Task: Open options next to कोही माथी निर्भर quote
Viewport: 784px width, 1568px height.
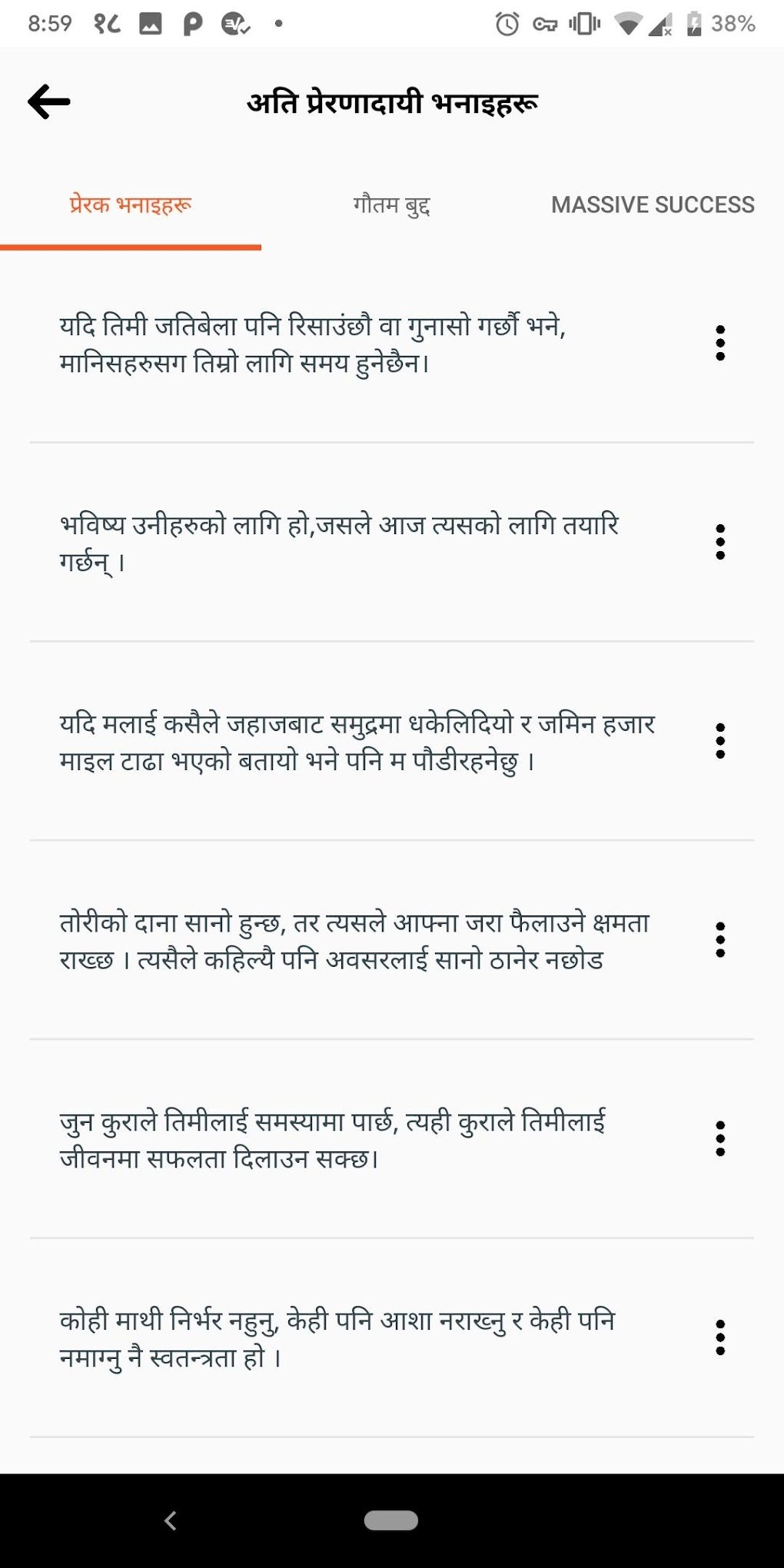Action: [x=720, y=1337]
